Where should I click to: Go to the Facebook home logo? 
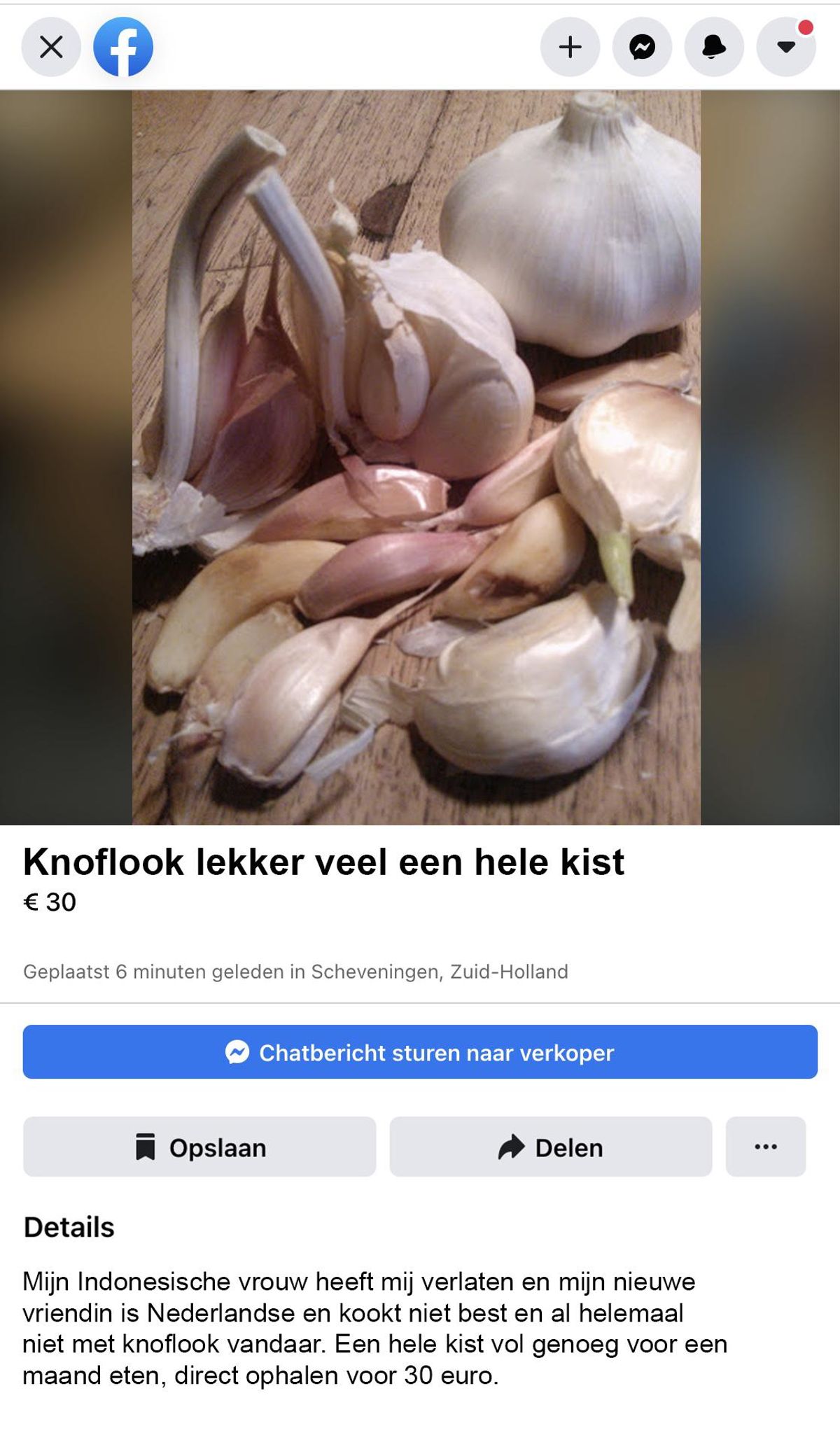(x=123, y=48)
